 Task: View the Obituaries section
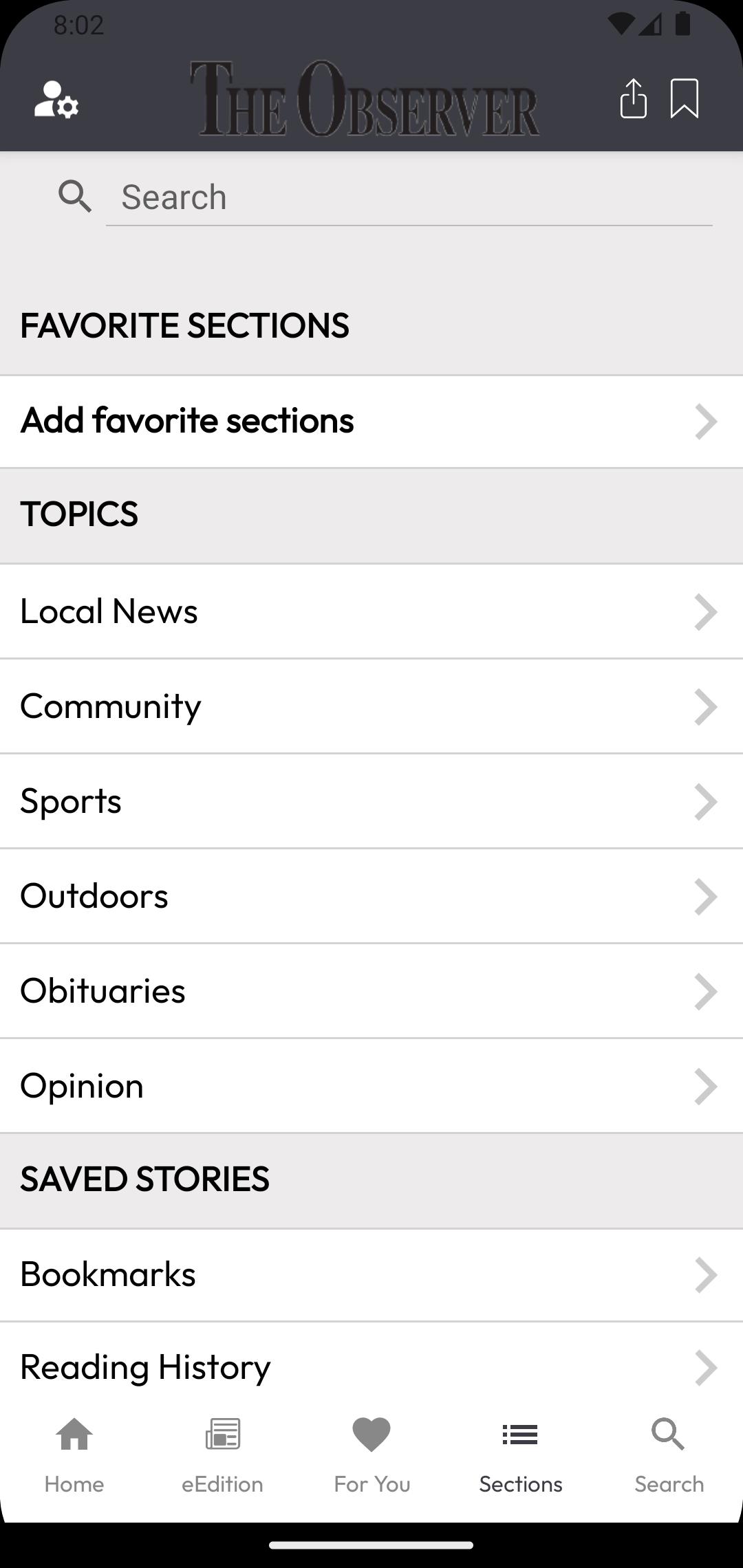[x=371, y=991]
